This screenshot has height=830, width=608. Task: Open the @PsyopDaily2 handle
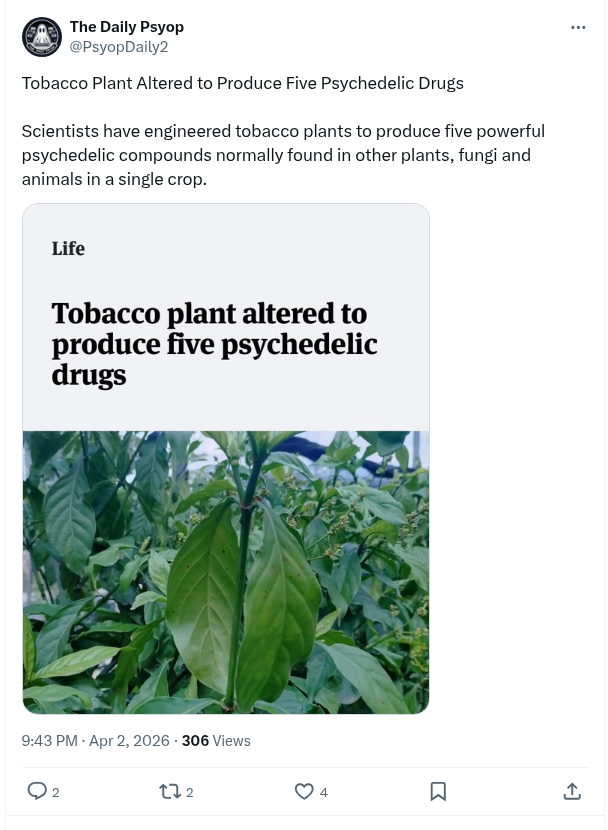(x=118, y=46)
